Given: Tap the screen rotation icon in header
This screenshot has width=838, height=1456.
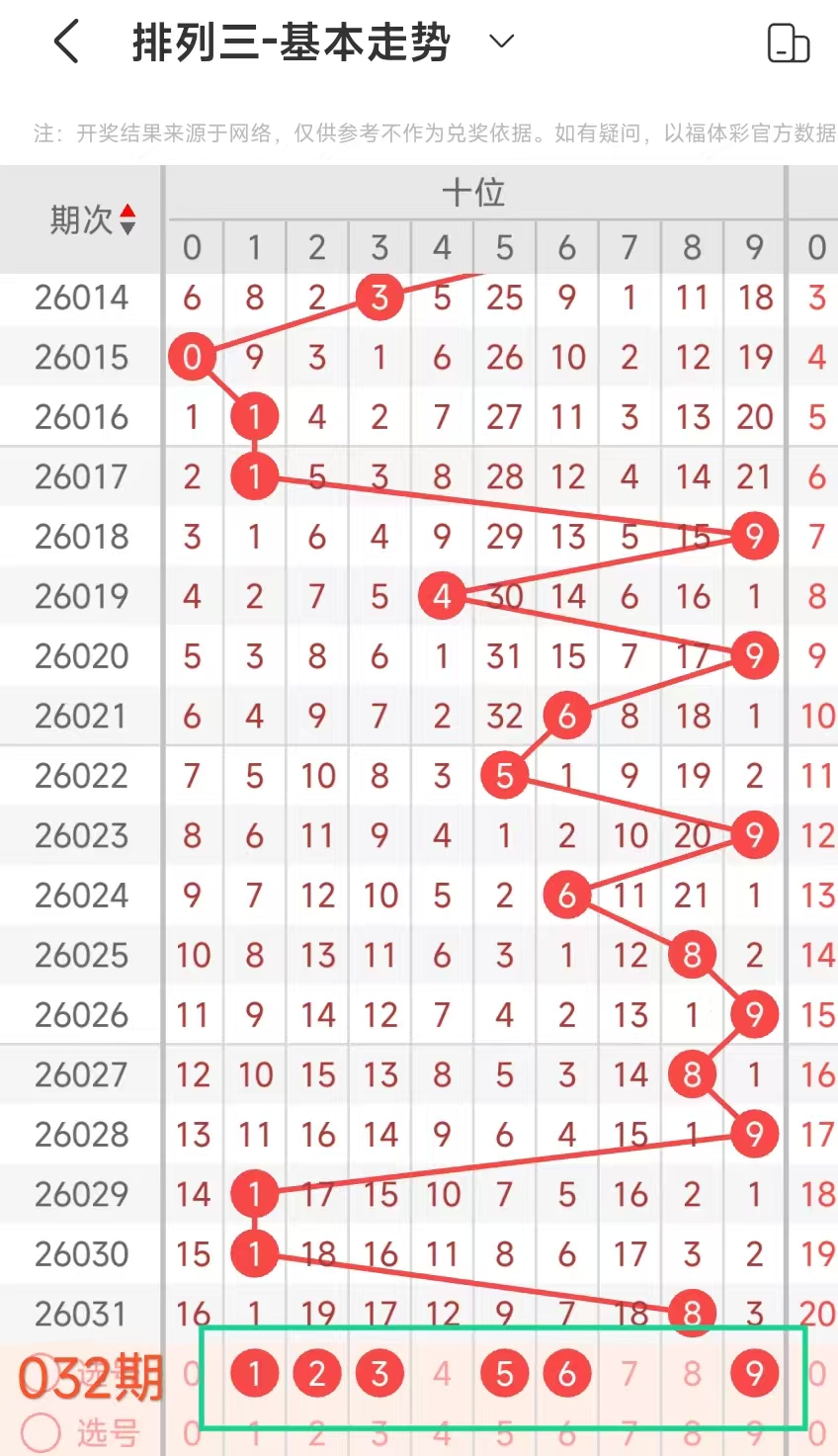Looking at the screenshot, I should 788,43.
